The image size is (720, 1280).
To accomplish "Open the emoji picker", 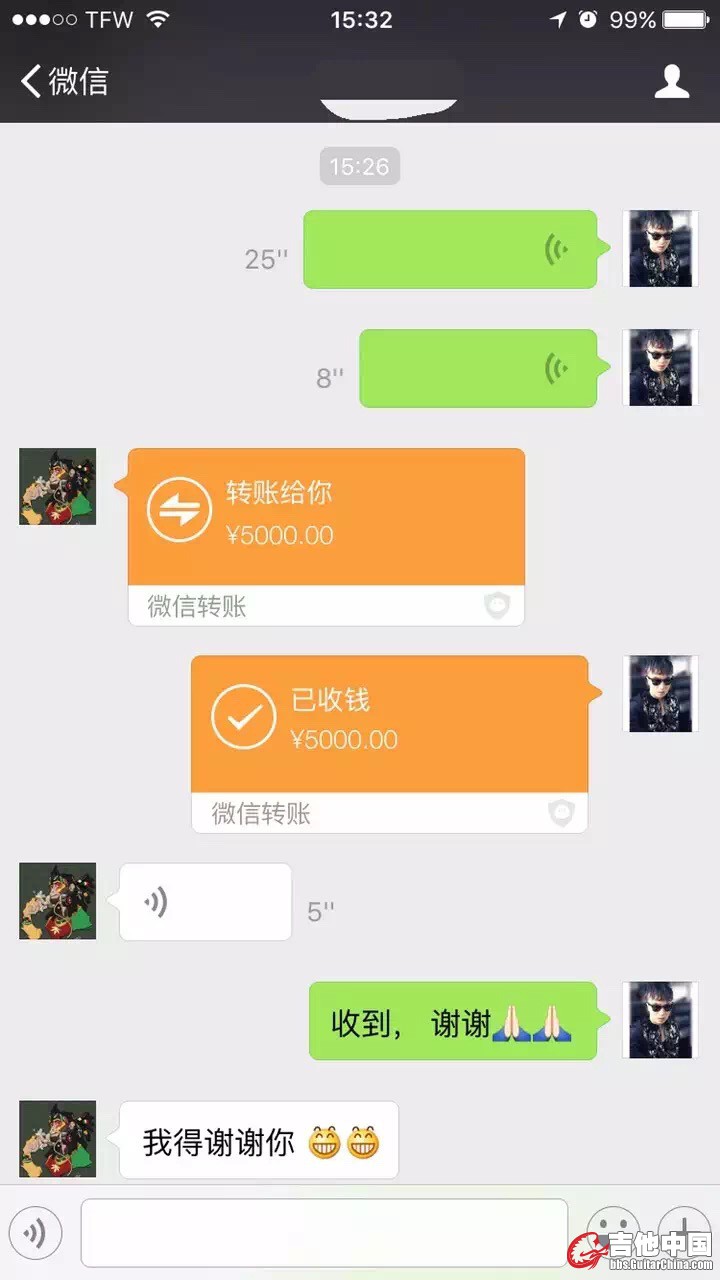I will (612, 1230).
